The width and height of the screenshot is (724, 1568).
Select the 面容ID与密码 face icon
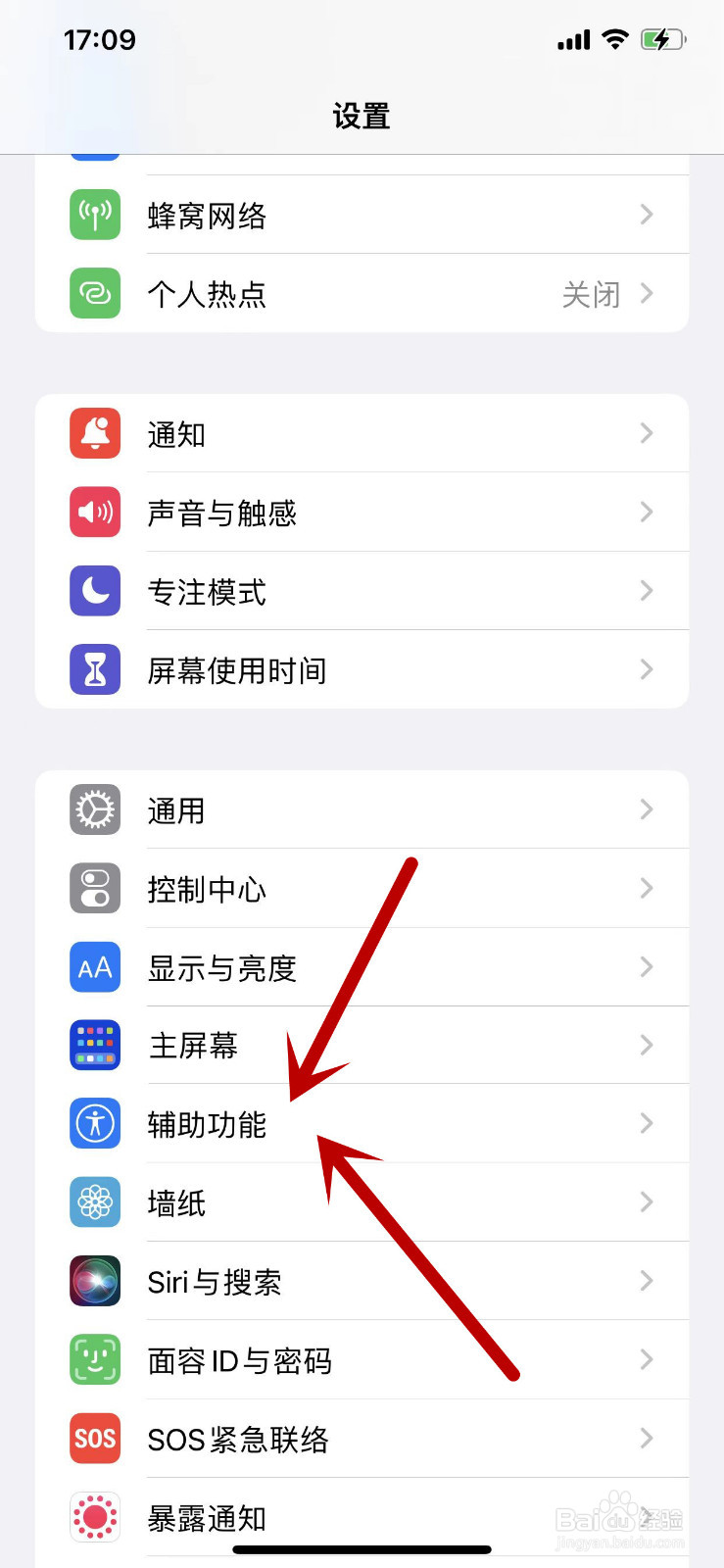click(x=94, y=1360)
